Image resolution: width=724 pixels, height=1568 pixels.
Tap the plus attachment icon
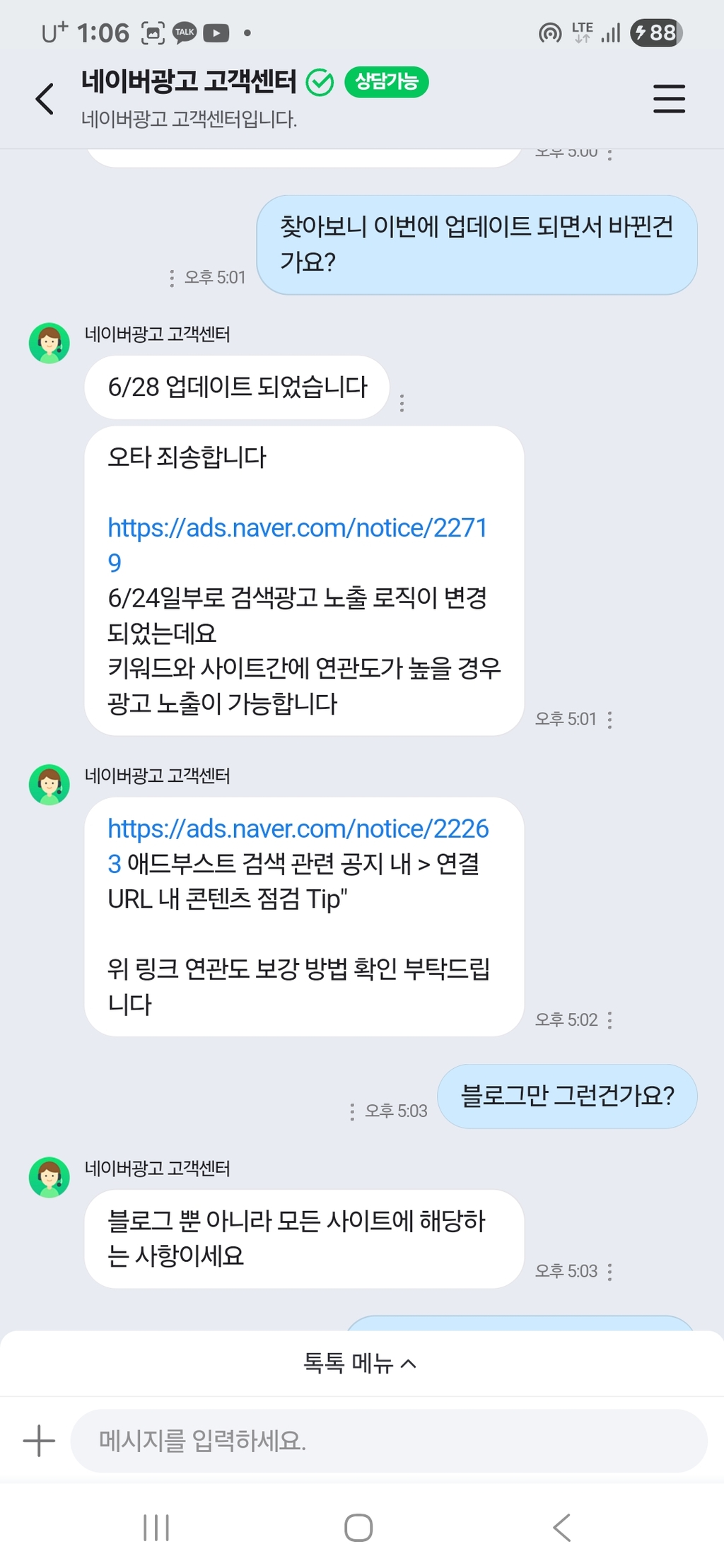39,1441
